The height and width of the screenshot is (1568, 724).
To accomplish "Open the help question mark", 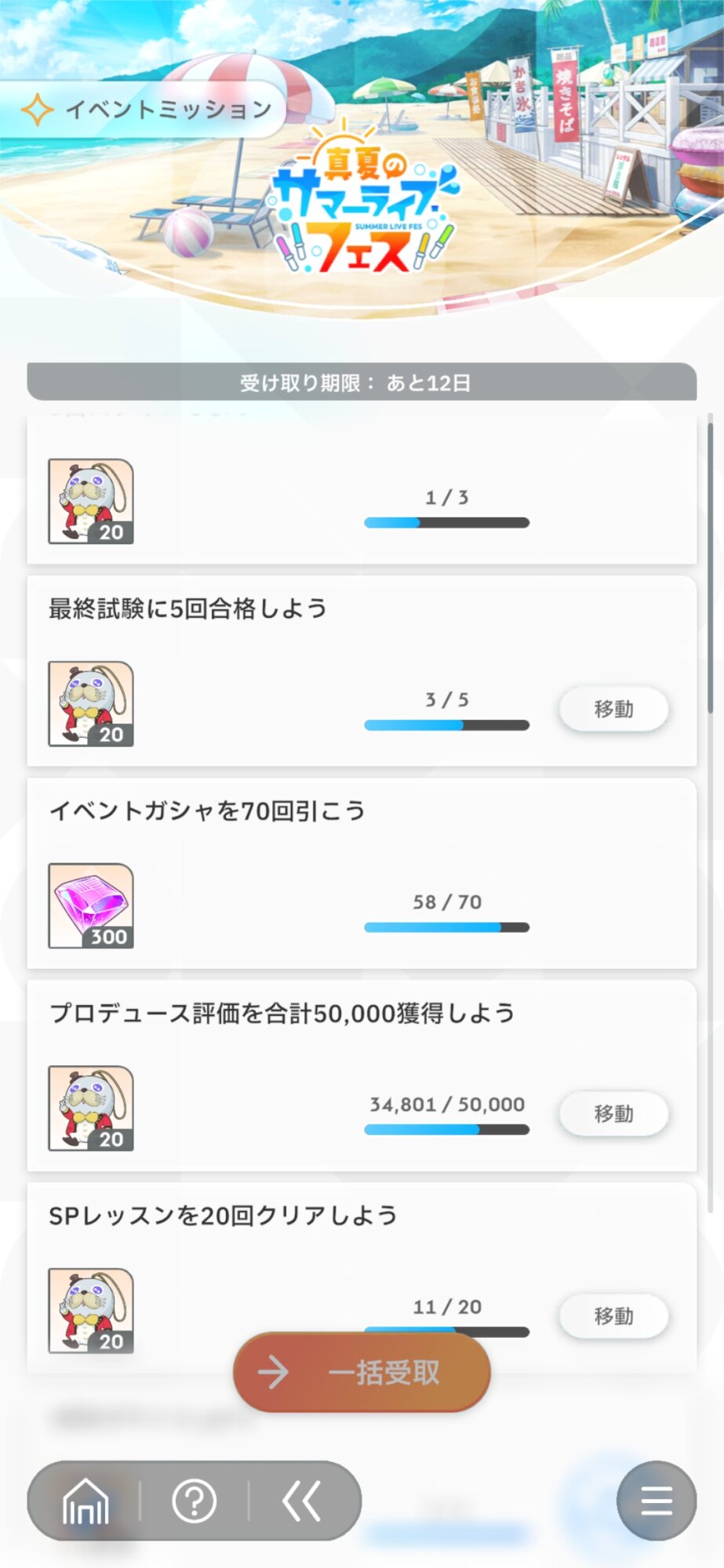I will point(194,1501).
